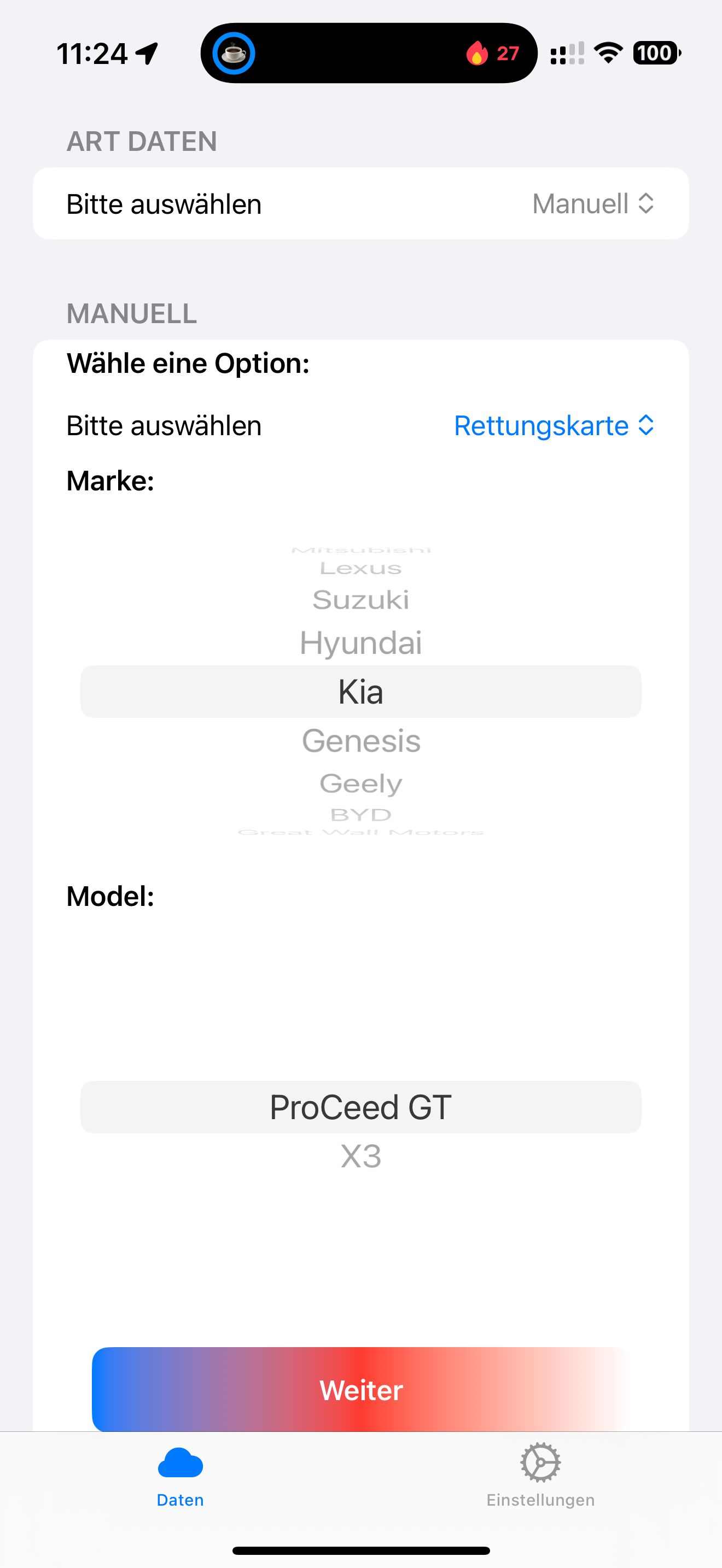The image size is (722, 1568).
Task: Expand the Rettungskarte option dropdown
Action: (x=554, y=425)
